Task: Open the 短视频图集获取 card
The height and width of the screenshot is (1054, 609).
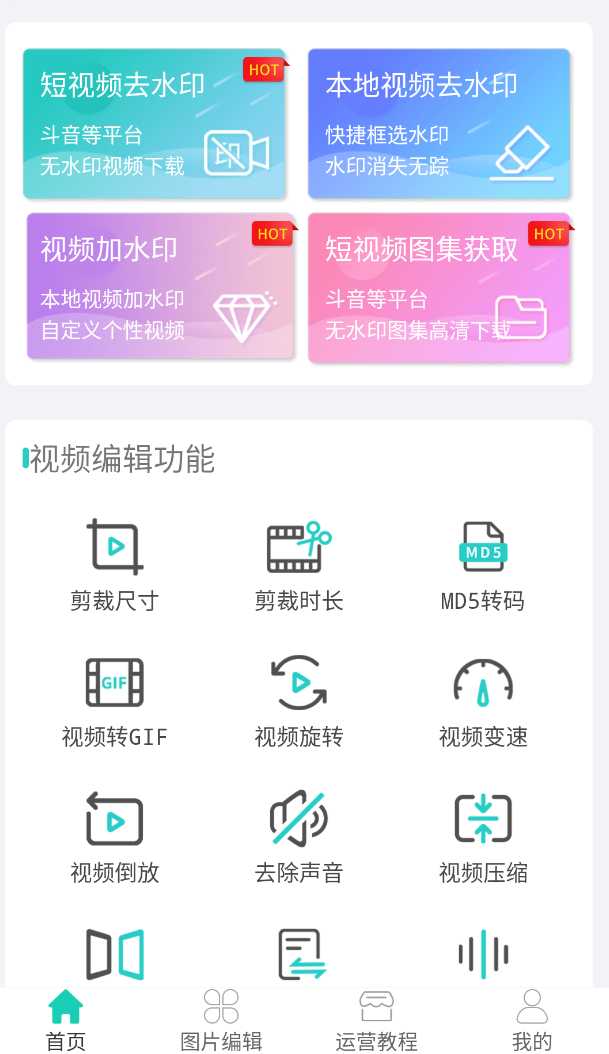Action: click(x=439, y=287)
